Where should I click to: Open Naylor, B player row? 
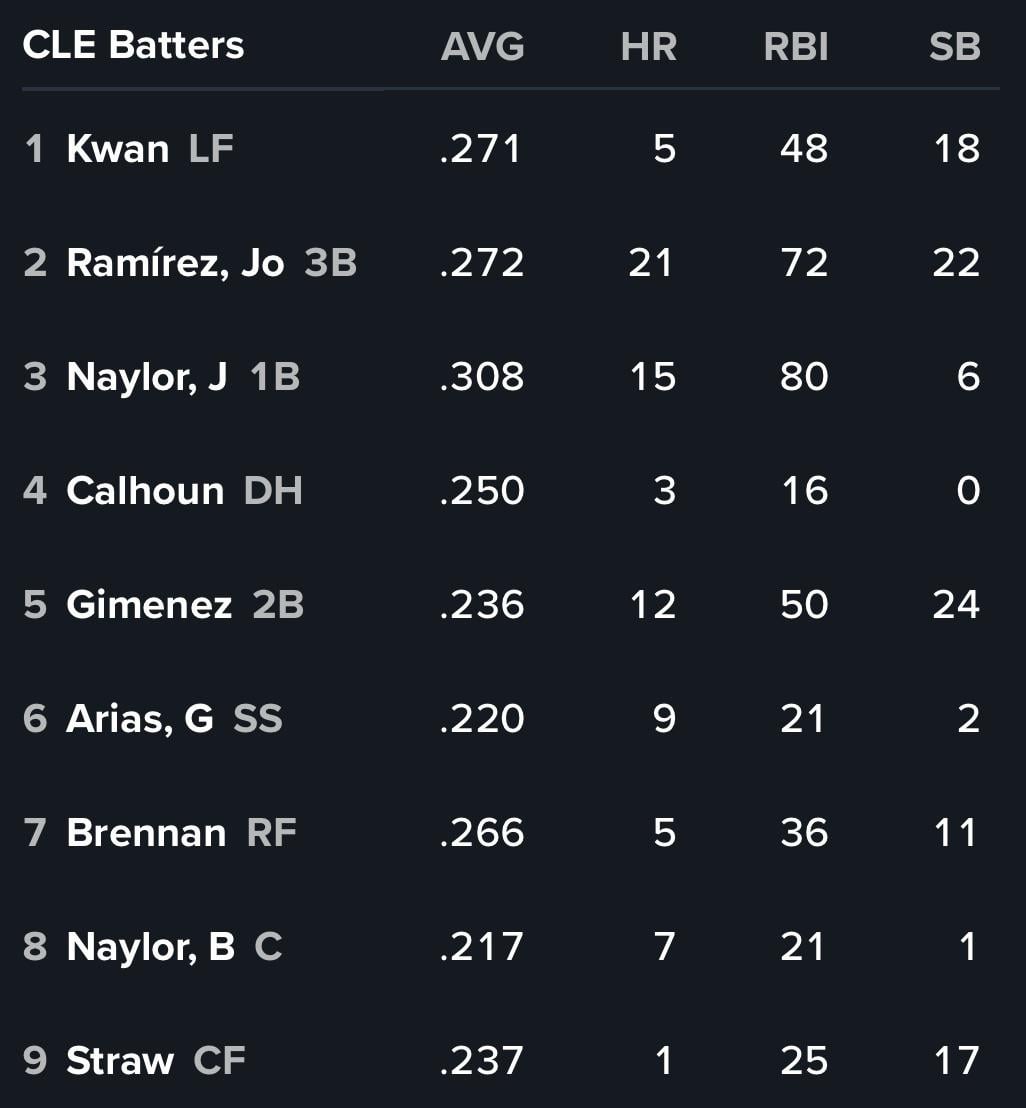[x=150, y=947]
